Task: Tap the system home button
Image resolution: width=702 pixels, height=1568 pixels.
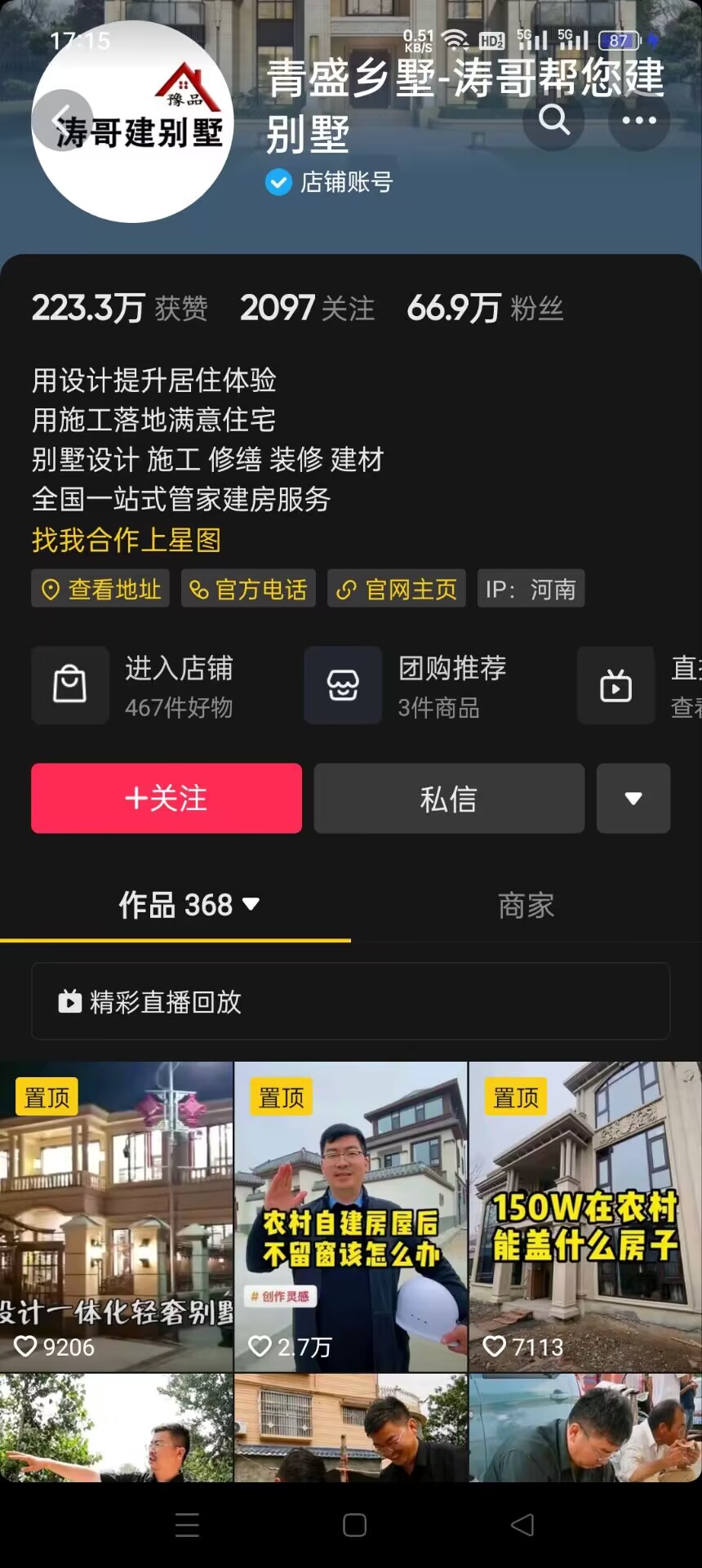Action: pos(354,1525)
